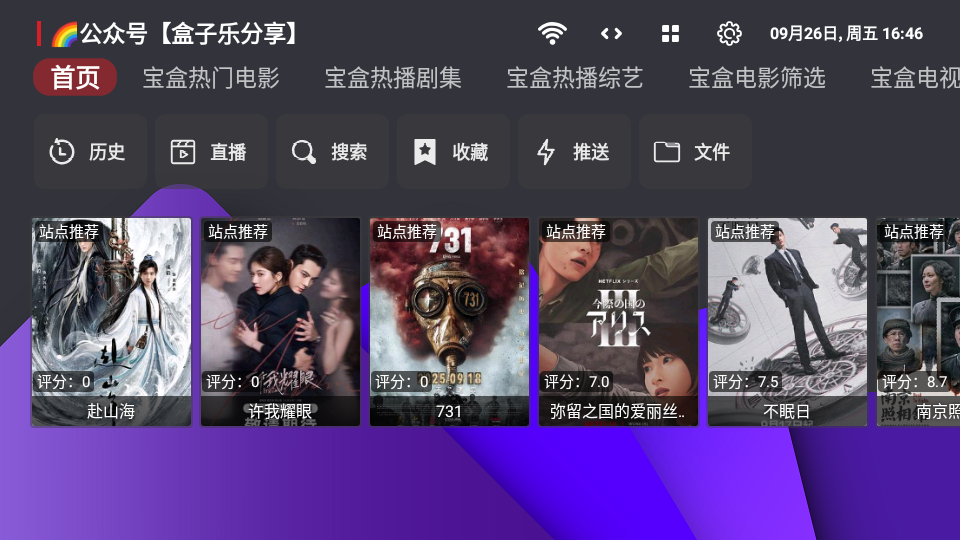Open the 弥留之国的爱丽丝 card
960x540 pixels.
pos(618,322)
